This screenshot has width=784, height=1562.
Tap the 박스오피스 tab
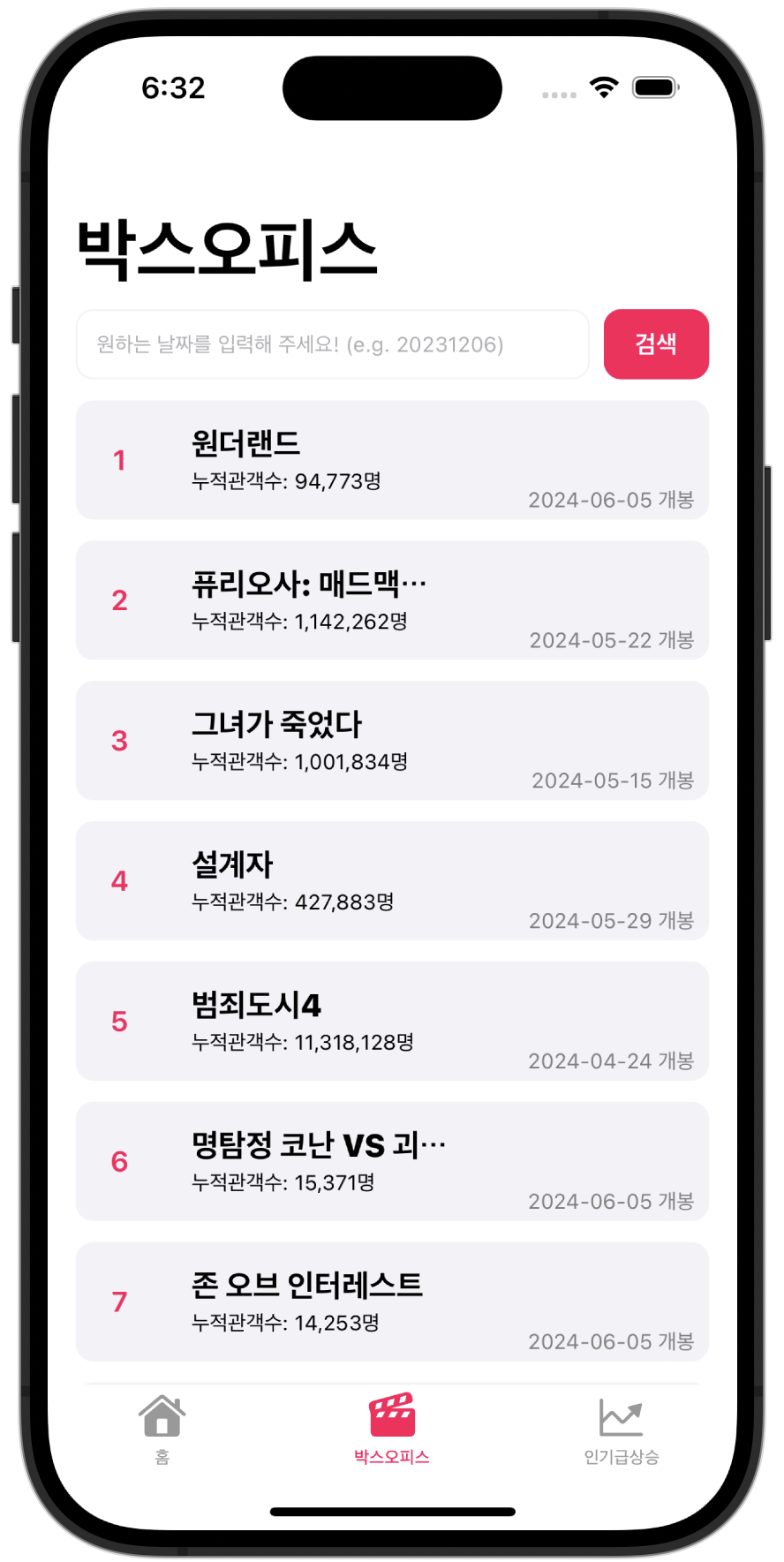coord(392,1429)
